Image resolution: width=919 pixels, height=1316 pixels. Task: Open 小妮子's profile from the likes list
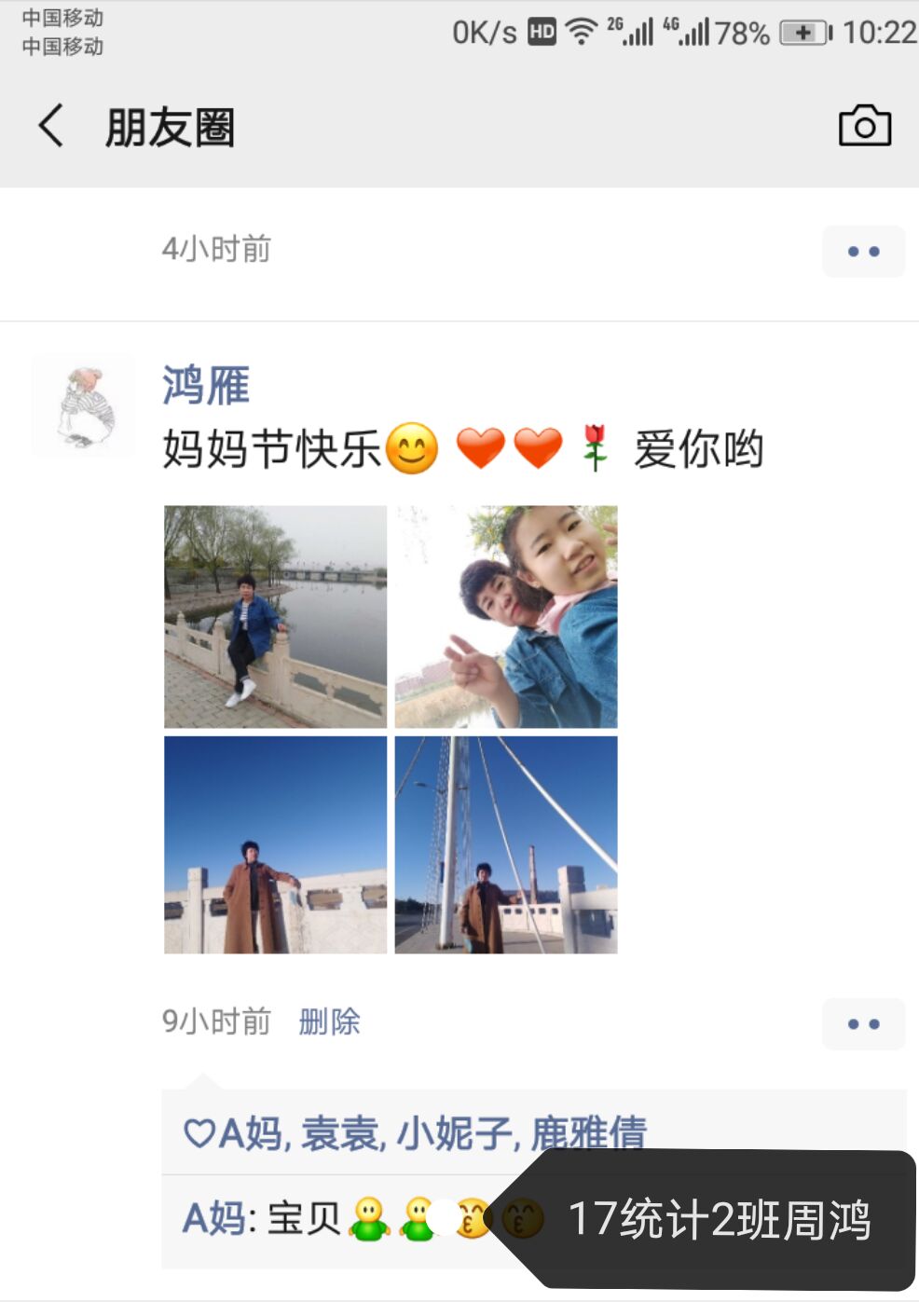pos(456,1134)
